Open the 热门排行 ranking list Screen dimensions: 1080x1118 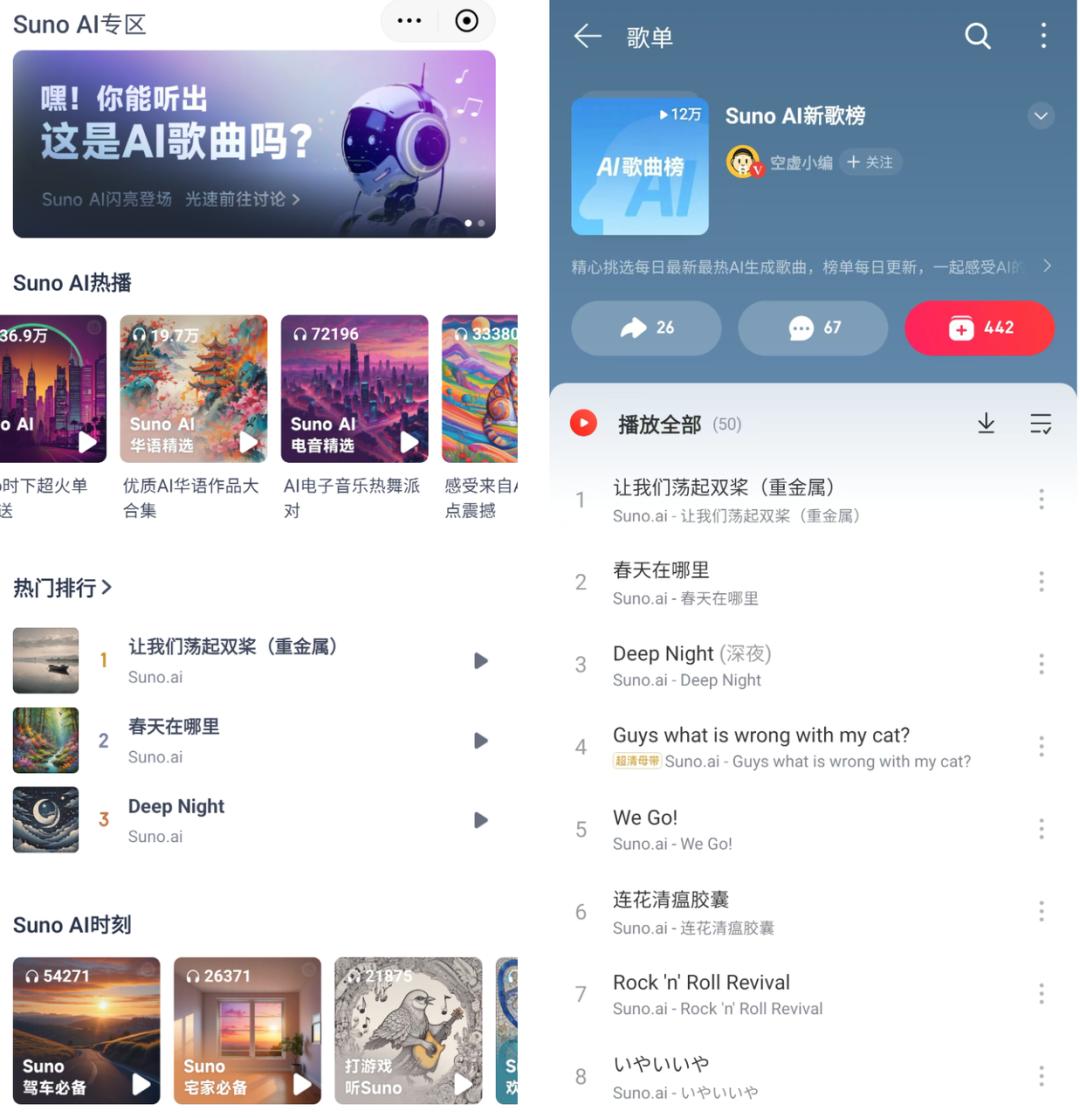pos(62,588)
